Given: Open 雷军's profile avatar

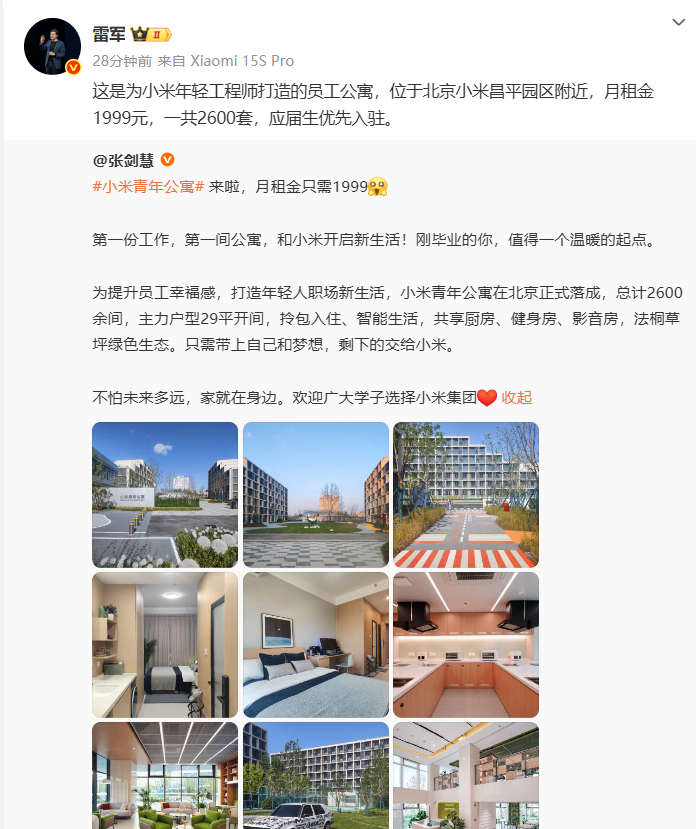Looking at the screenshot, I should coord(52,46).
